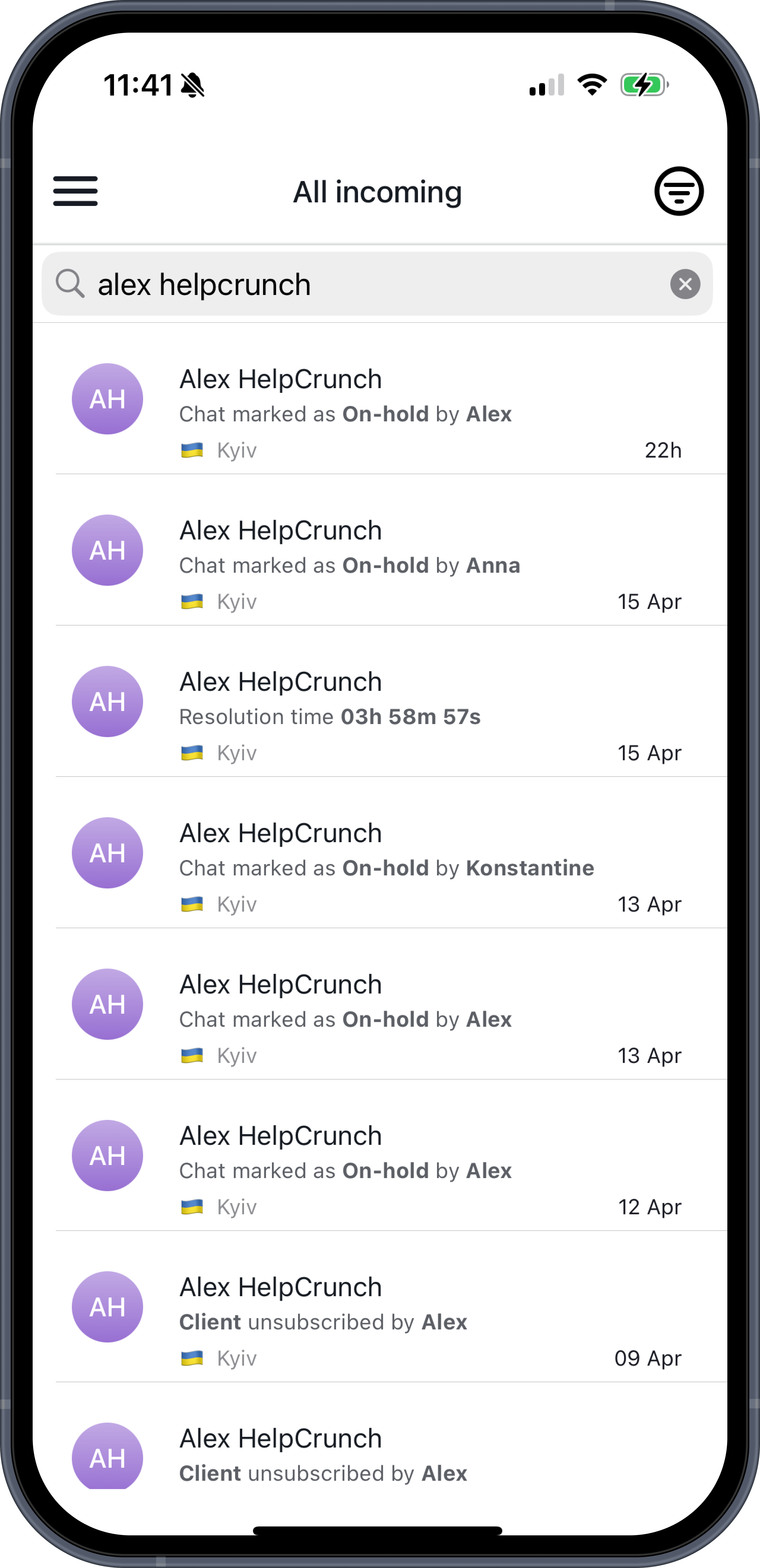Click the search magnifier icon

(70, 284)
